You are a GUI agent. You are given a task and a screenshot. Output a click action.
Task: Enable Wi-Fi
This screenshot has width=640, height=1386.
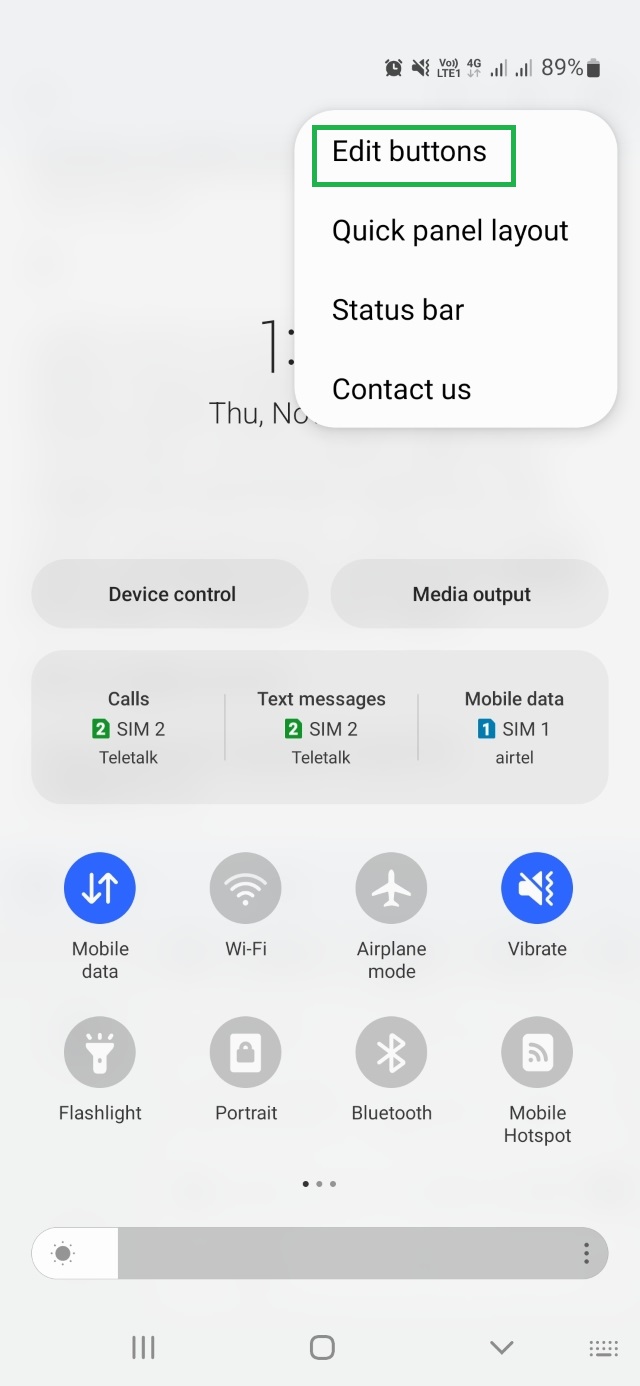click(x=246, y=887)
